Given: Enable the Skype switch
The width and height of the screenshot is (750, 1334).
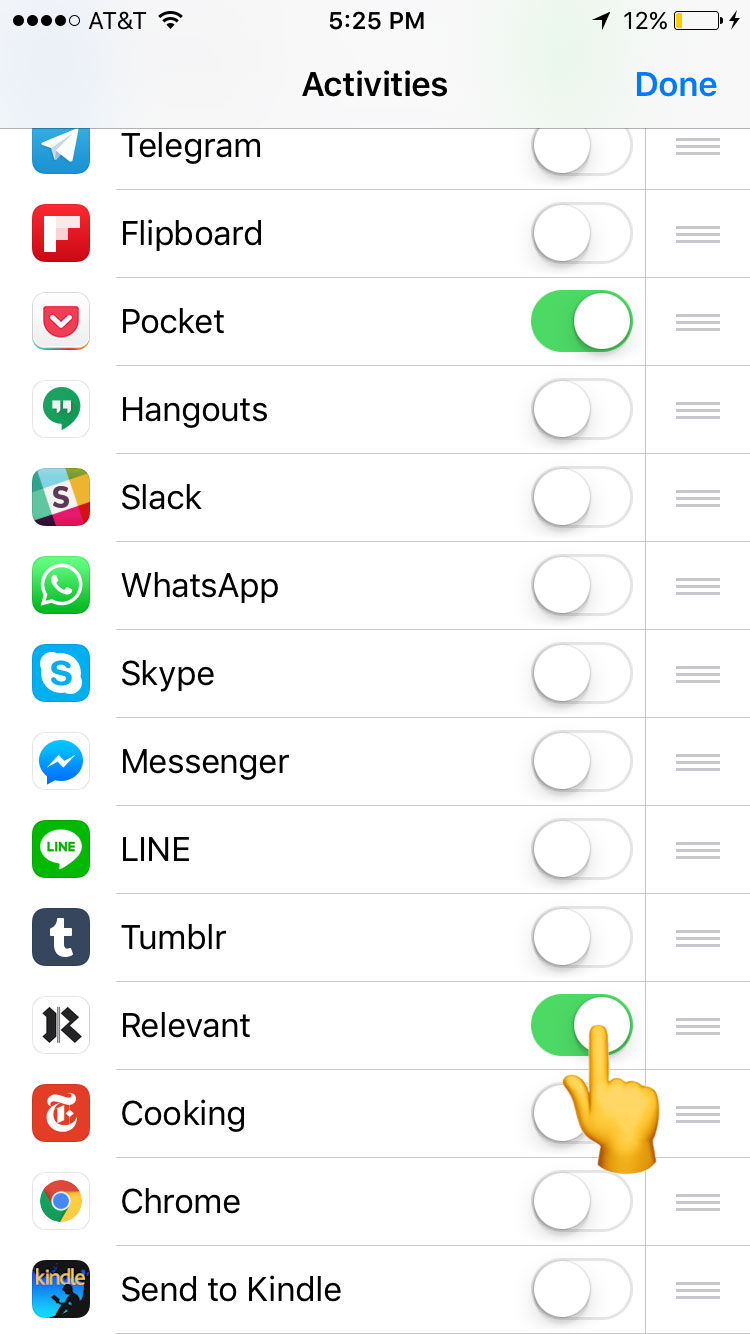Looking at the screenshot, I should click(581, 674).
